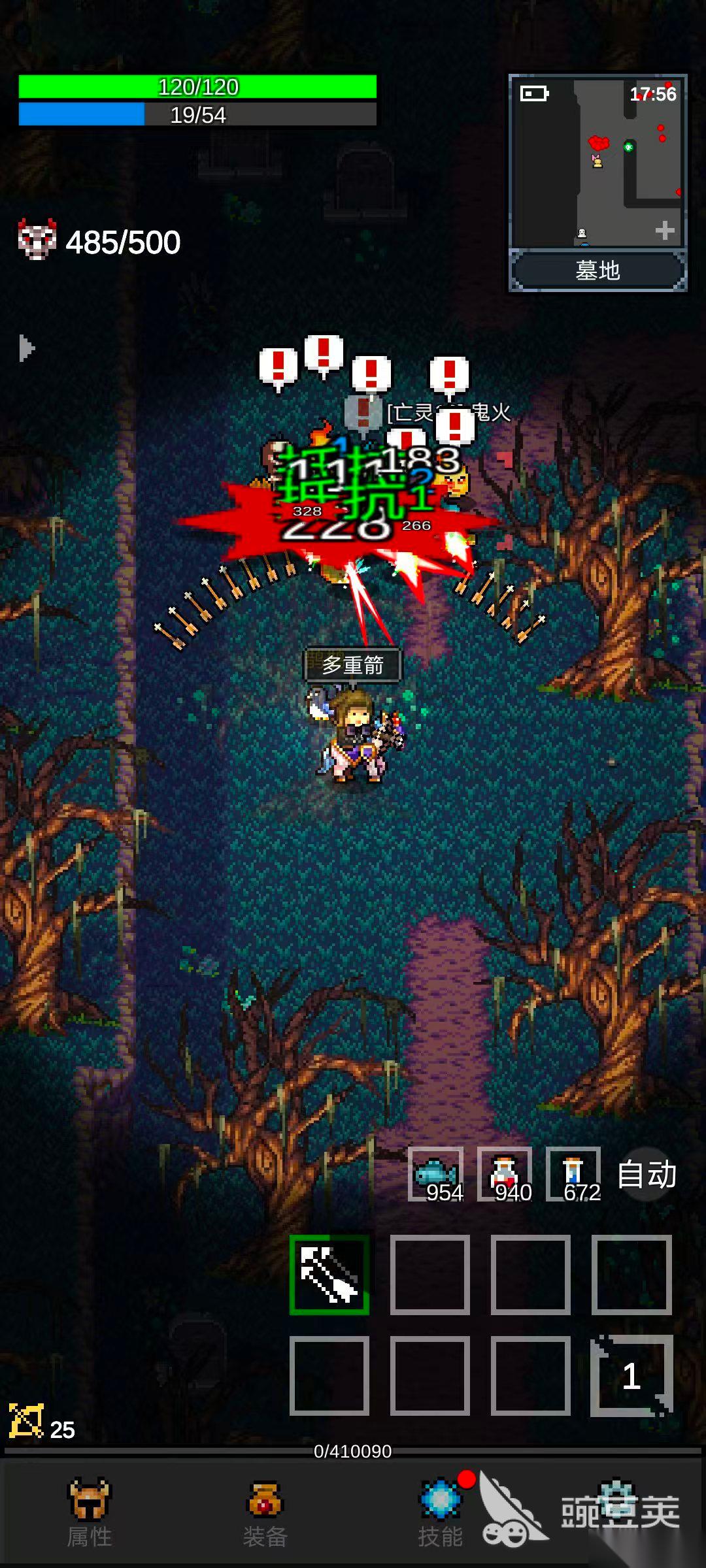Use the fish item with 954 count
The image size is (706, 1568).
(x=436, y=1175)
